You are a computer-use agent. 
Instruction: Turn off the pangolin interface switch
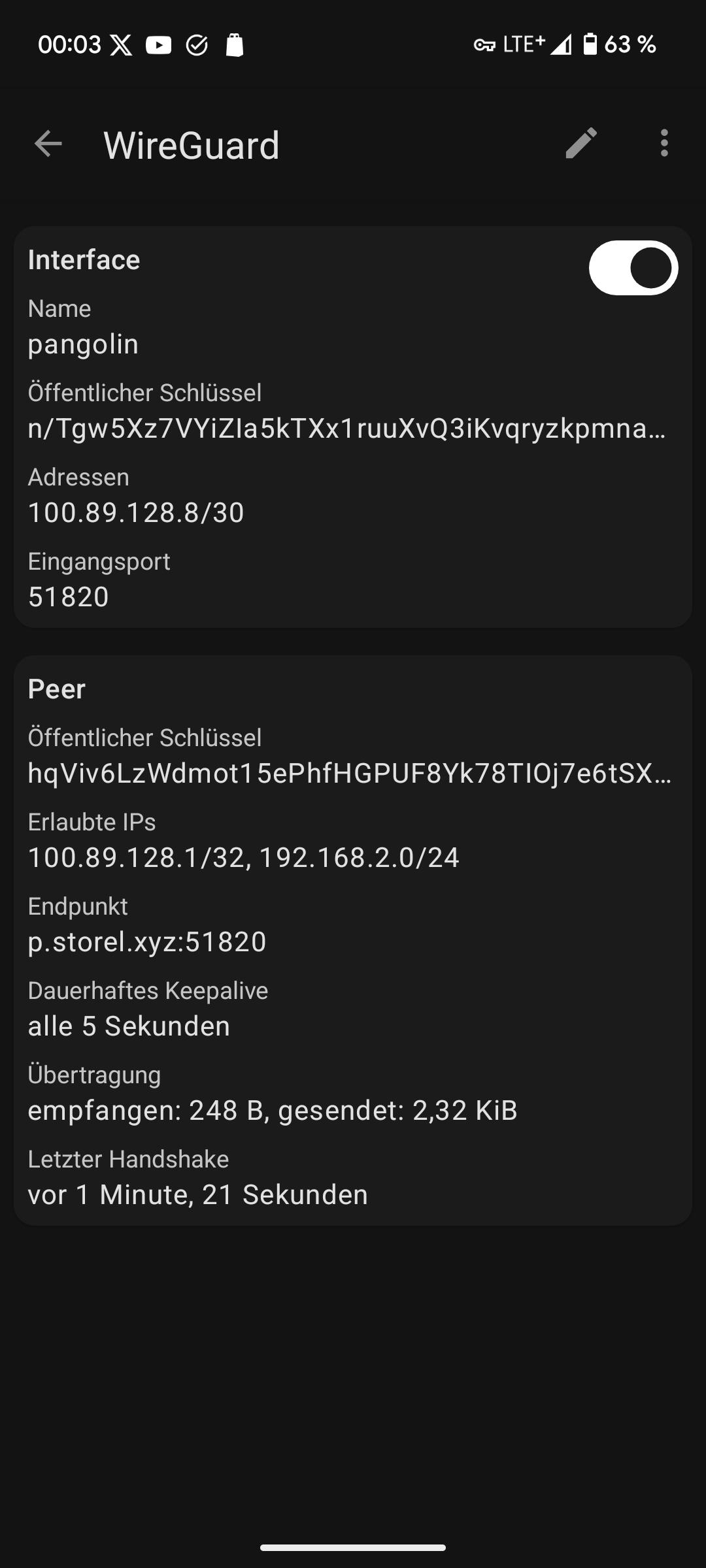pyautogui.click(x=633, y=268)
